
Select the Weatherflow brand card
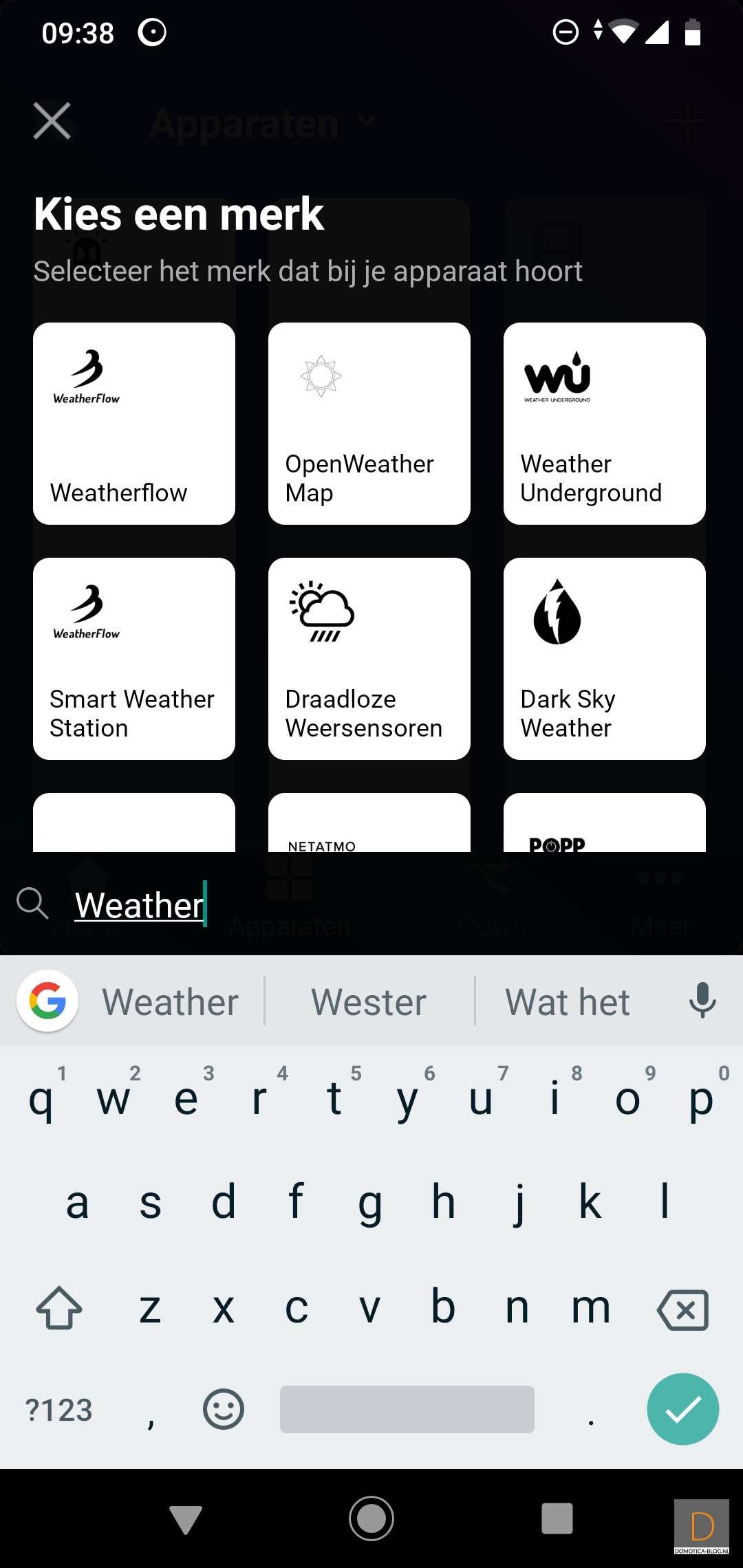pos(134,424)
